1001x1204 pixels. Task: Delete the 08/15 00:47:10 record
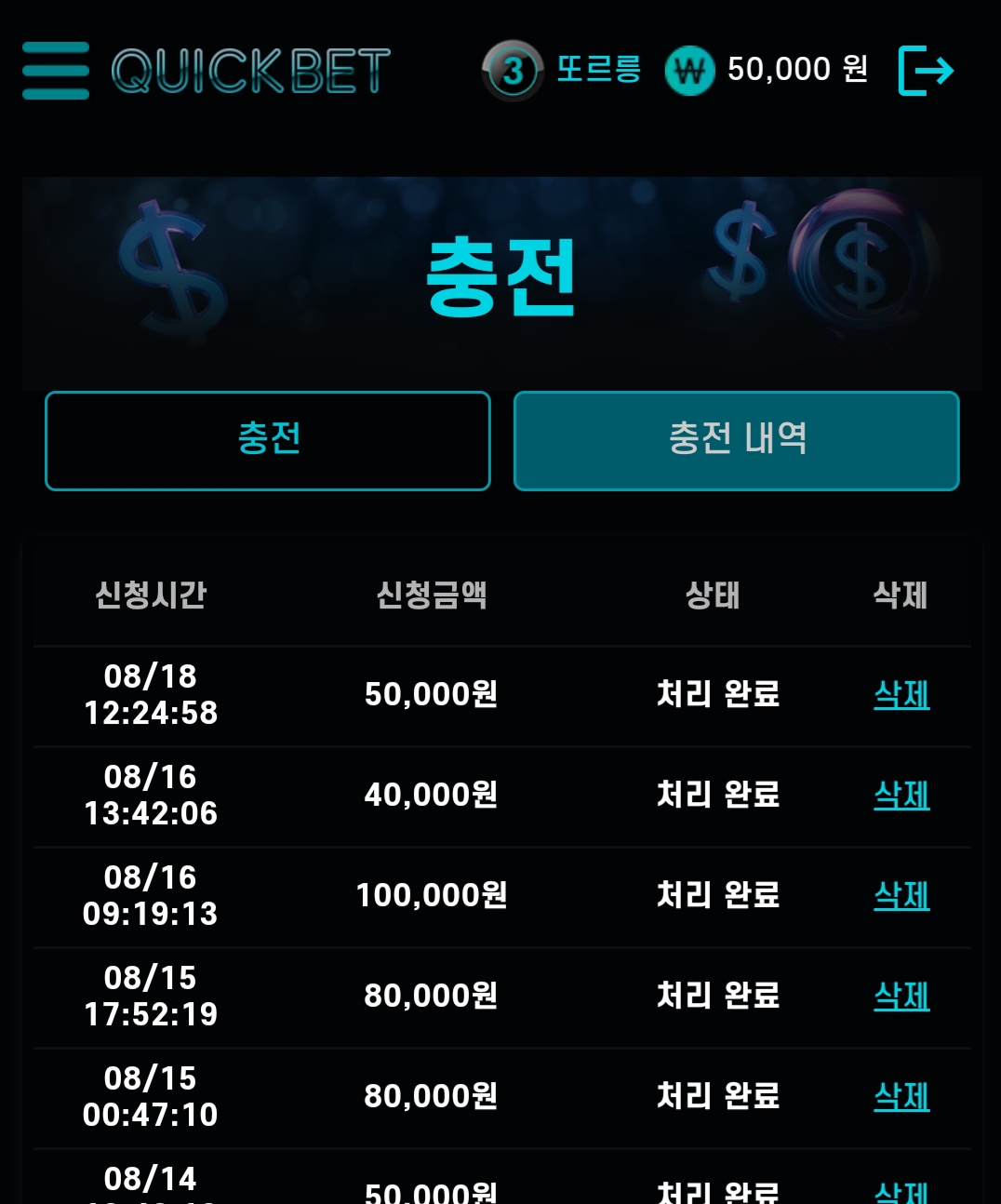point(901,1097)
